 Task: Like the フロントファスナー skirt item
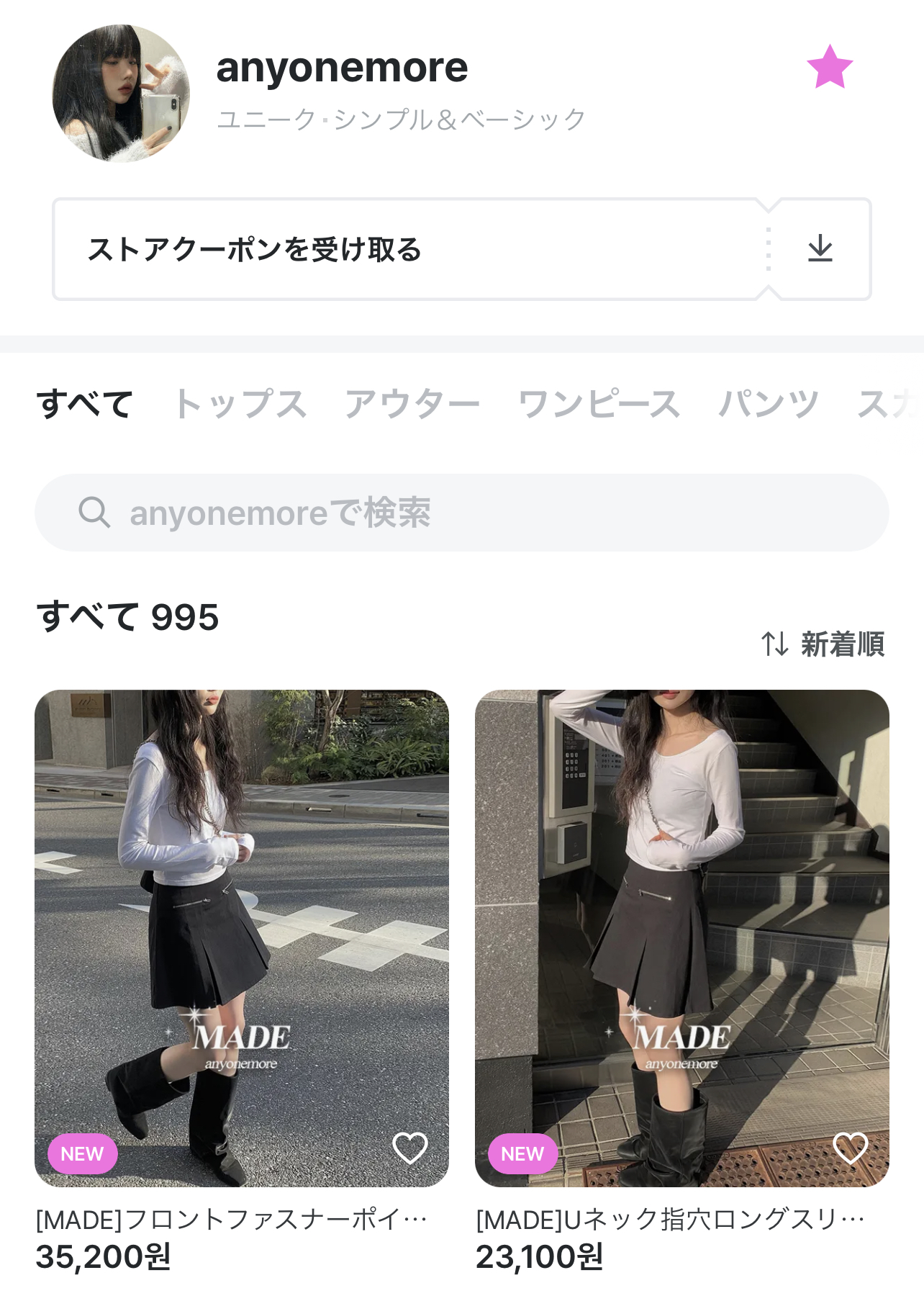tap(410, 1148)
